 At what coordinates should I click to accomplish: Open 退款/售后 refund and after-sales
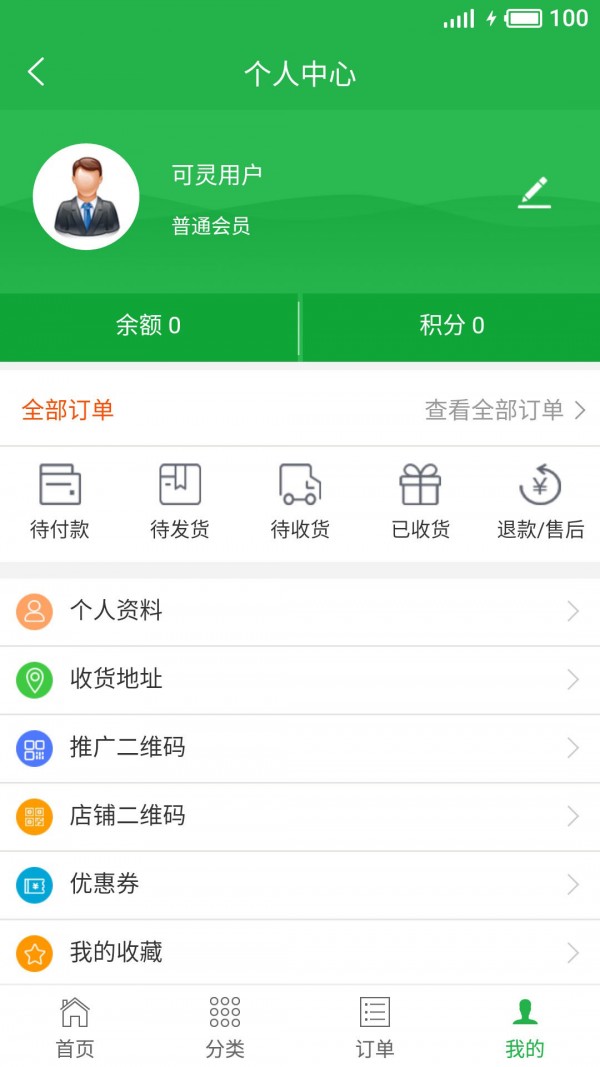coord(540,501)
